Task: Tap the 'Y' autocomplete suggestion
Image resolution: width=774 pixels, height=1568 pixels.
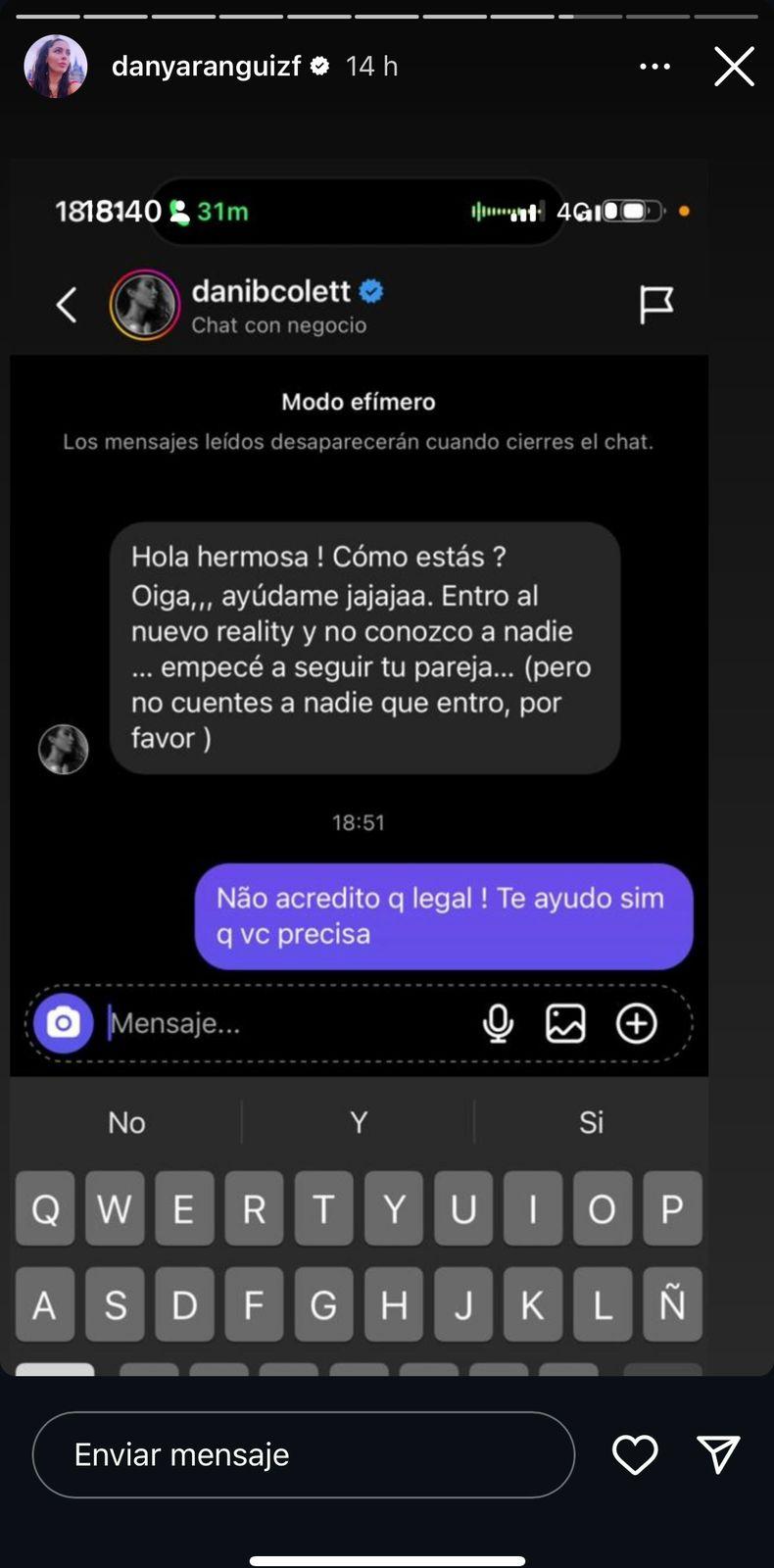Action: 359,1123
